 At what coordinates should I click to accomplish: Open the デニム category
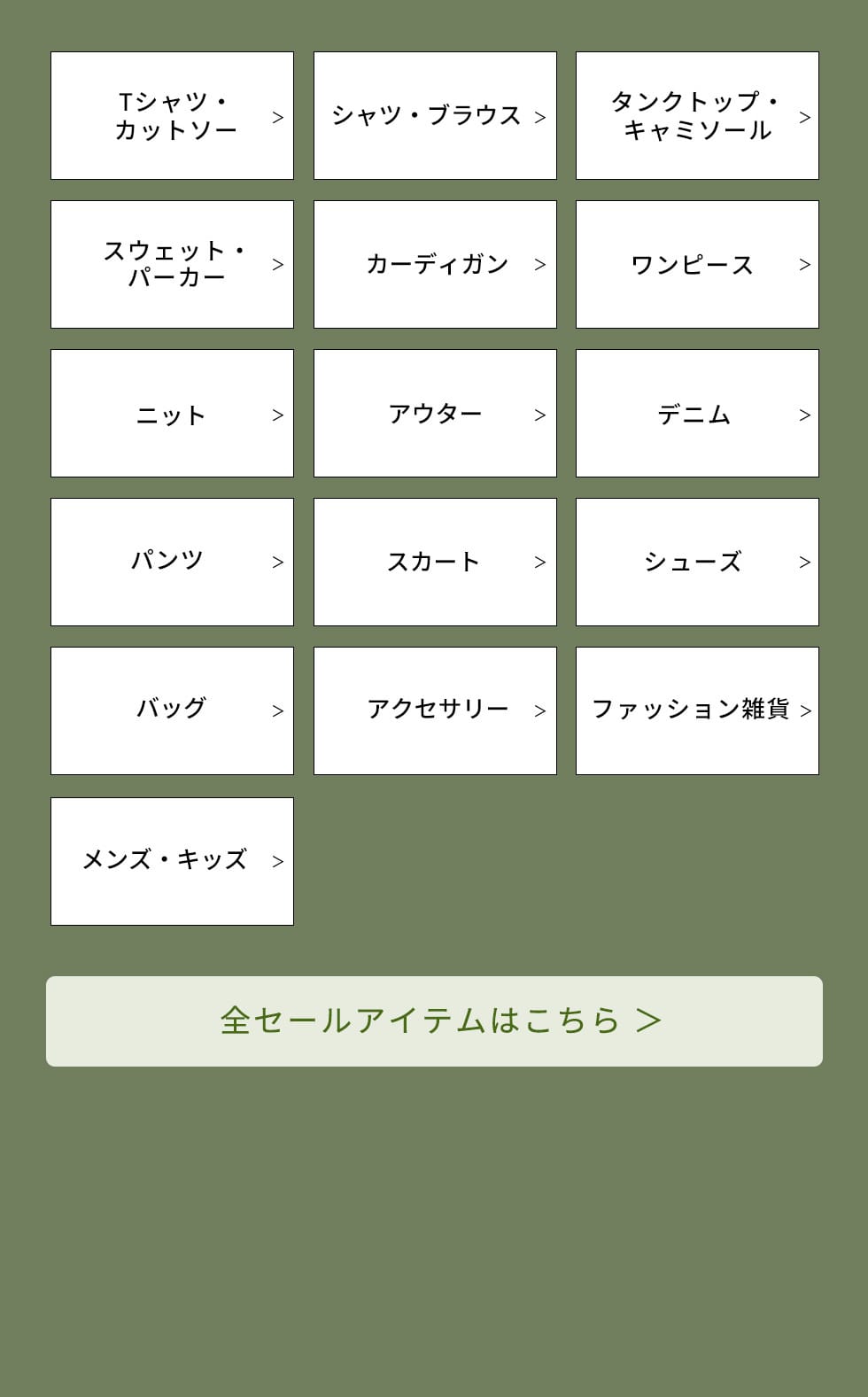697,414
